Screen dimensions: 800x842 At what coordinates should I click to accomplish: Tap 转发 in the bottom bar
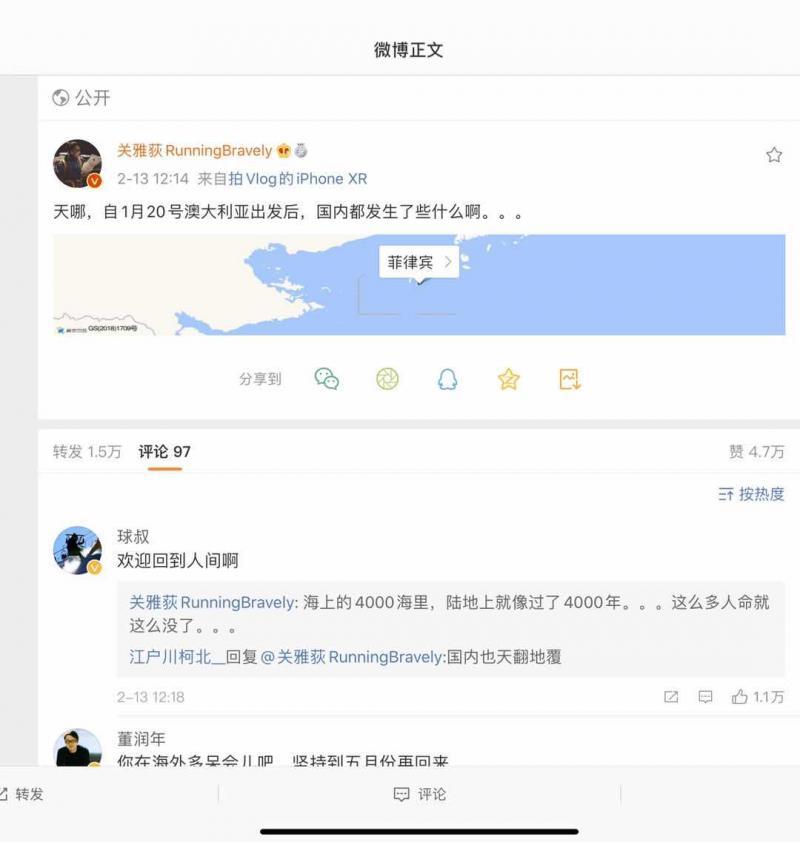22,794
